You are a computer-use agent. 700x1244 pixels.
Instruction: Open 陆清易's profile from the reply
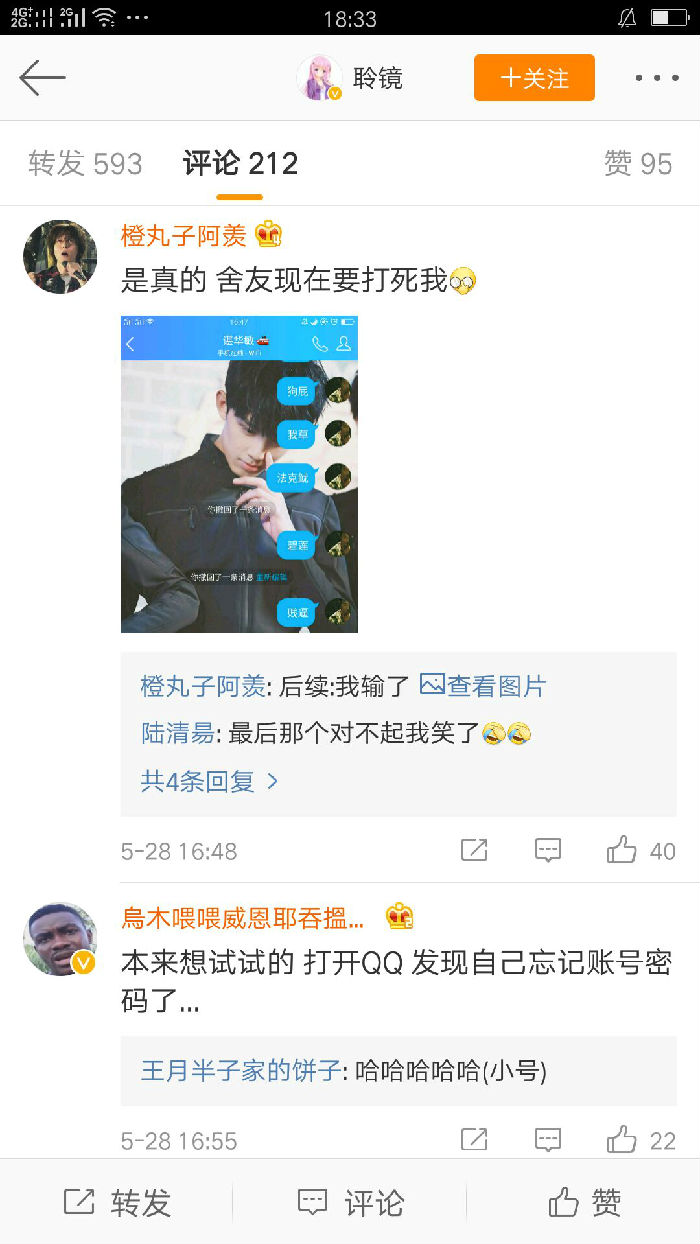(x=177, y=733)
